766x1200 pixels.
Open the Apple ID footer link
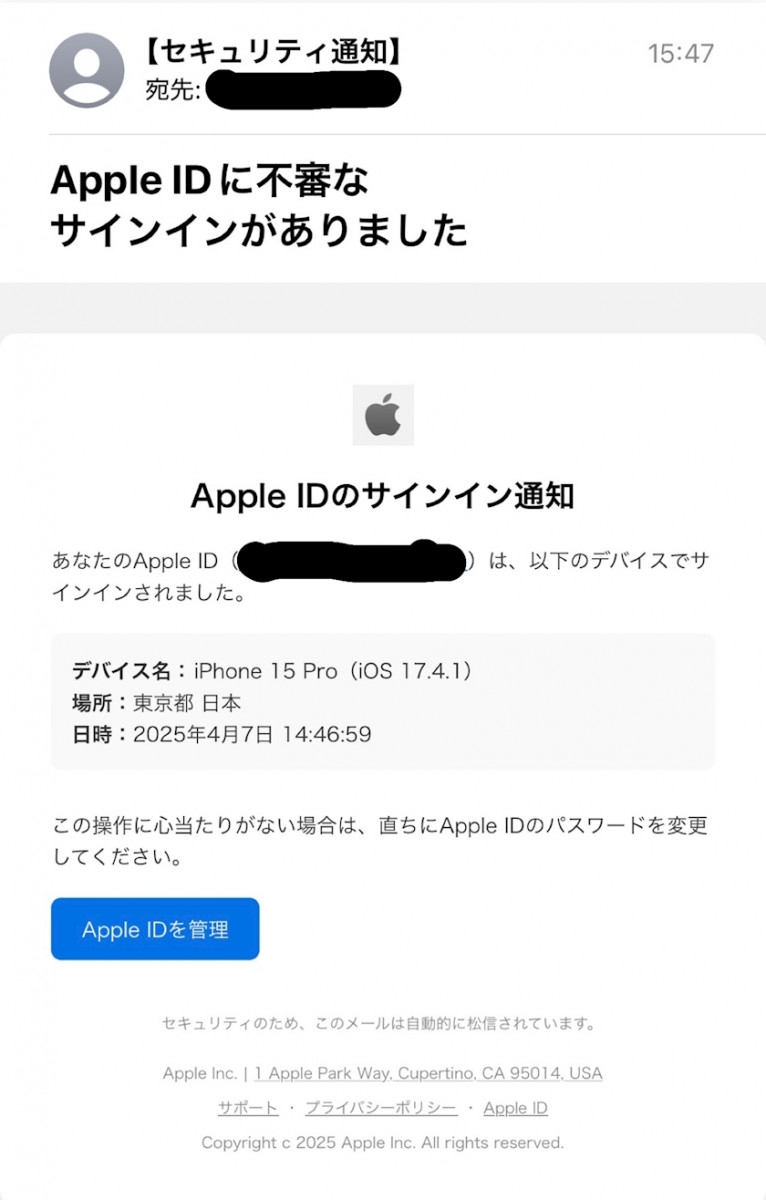[x=515, y=1108]
